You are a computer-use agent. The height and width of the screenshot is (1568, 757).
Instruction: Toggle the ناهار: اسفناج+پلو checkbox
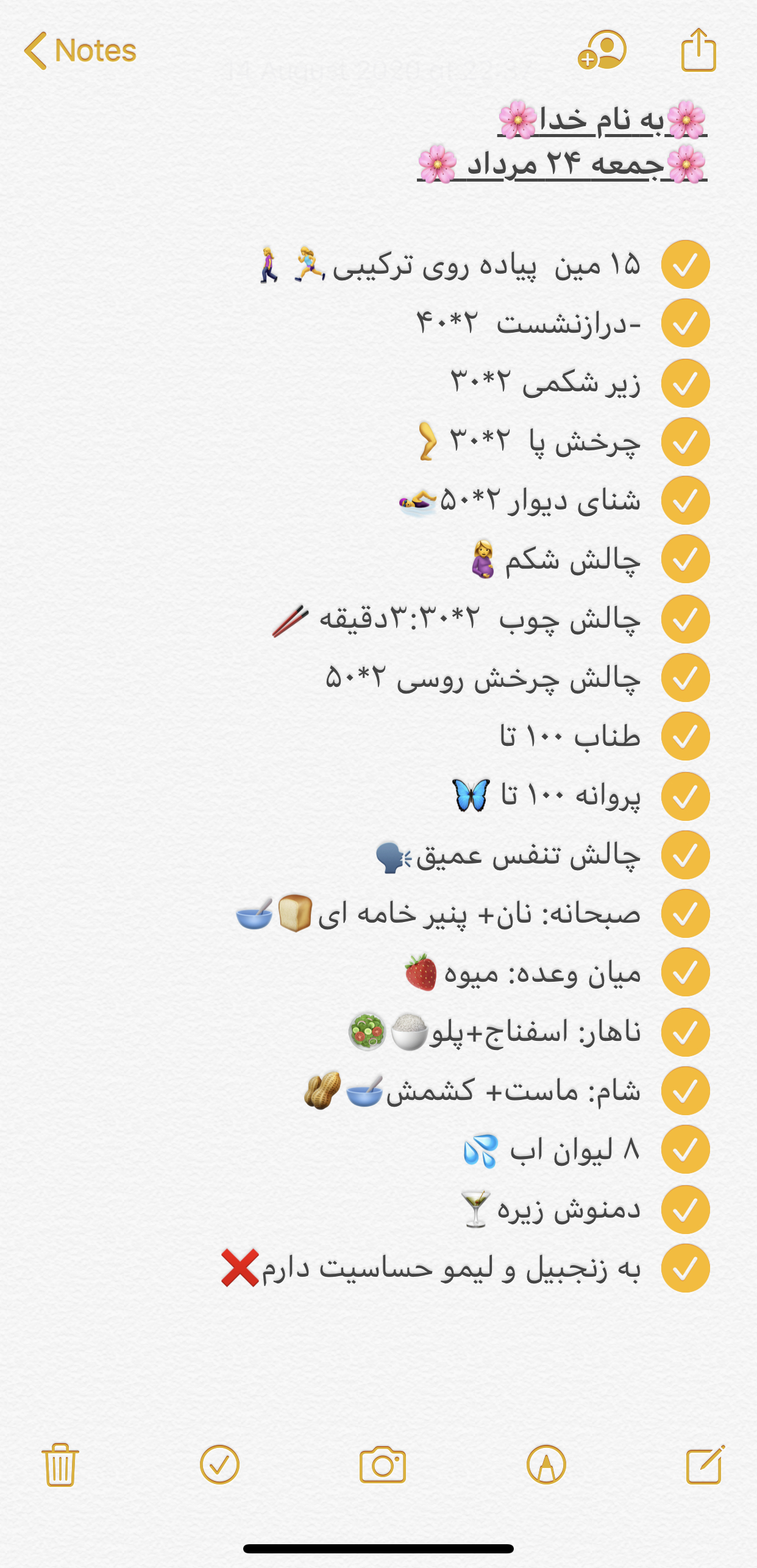pyautogui.click(x=685, y=1032)
